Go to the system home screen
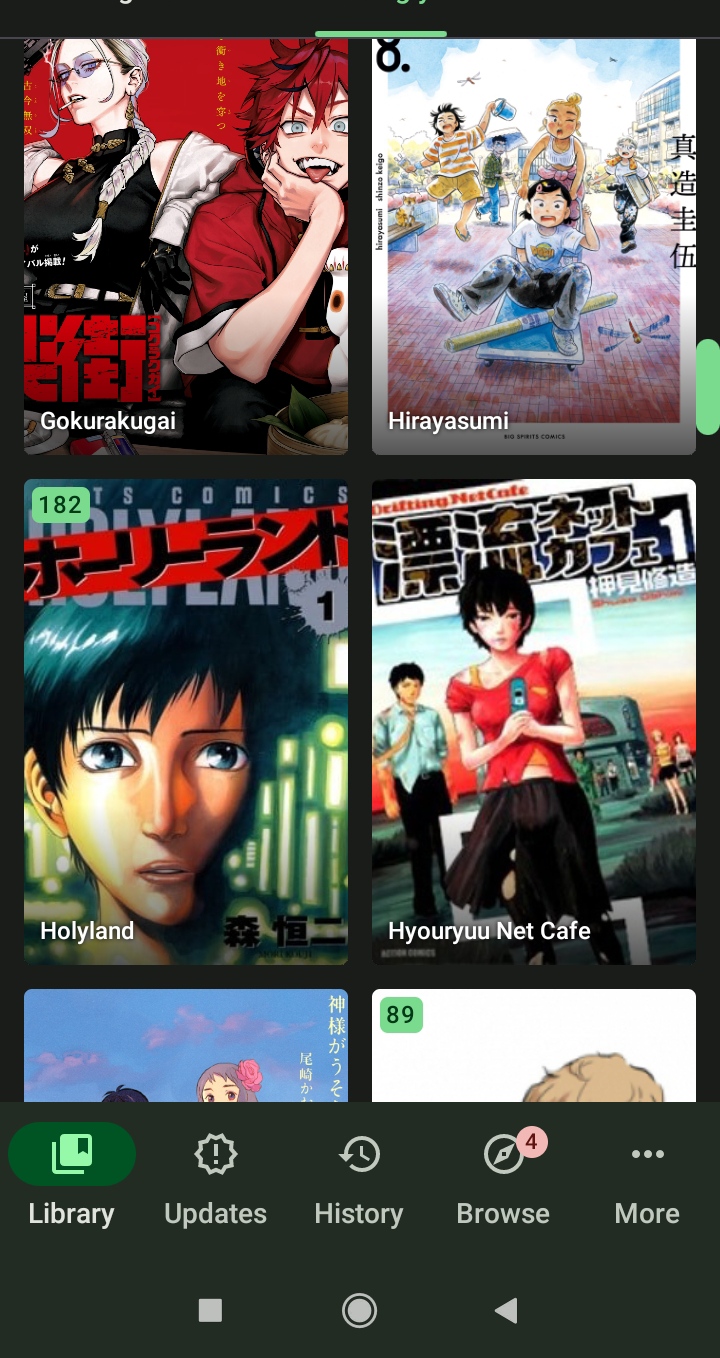Screen dimensions: 720x1358 pos(359,1310)
